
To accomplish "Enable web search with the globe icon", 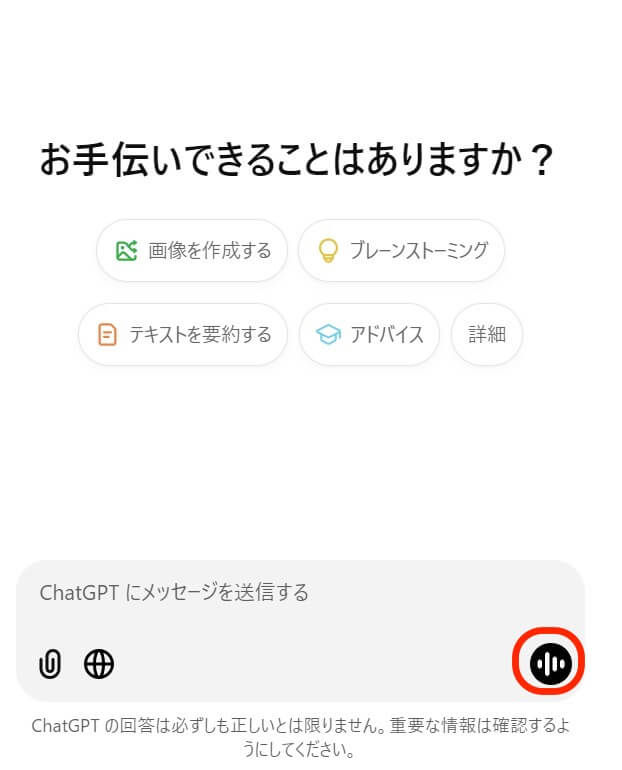I will click(x=99, y=664).
